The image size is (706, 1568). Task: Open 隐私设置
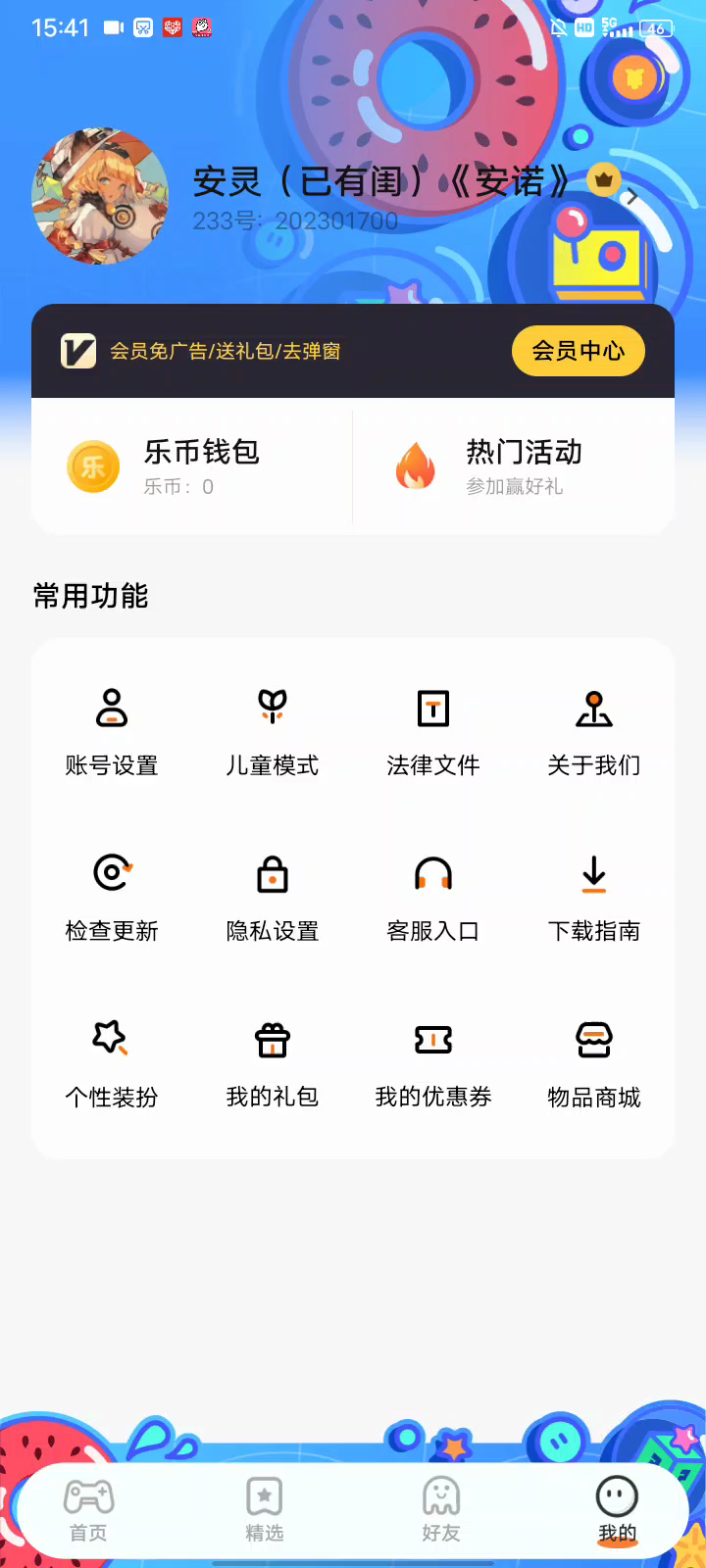[x=273, y=898]
